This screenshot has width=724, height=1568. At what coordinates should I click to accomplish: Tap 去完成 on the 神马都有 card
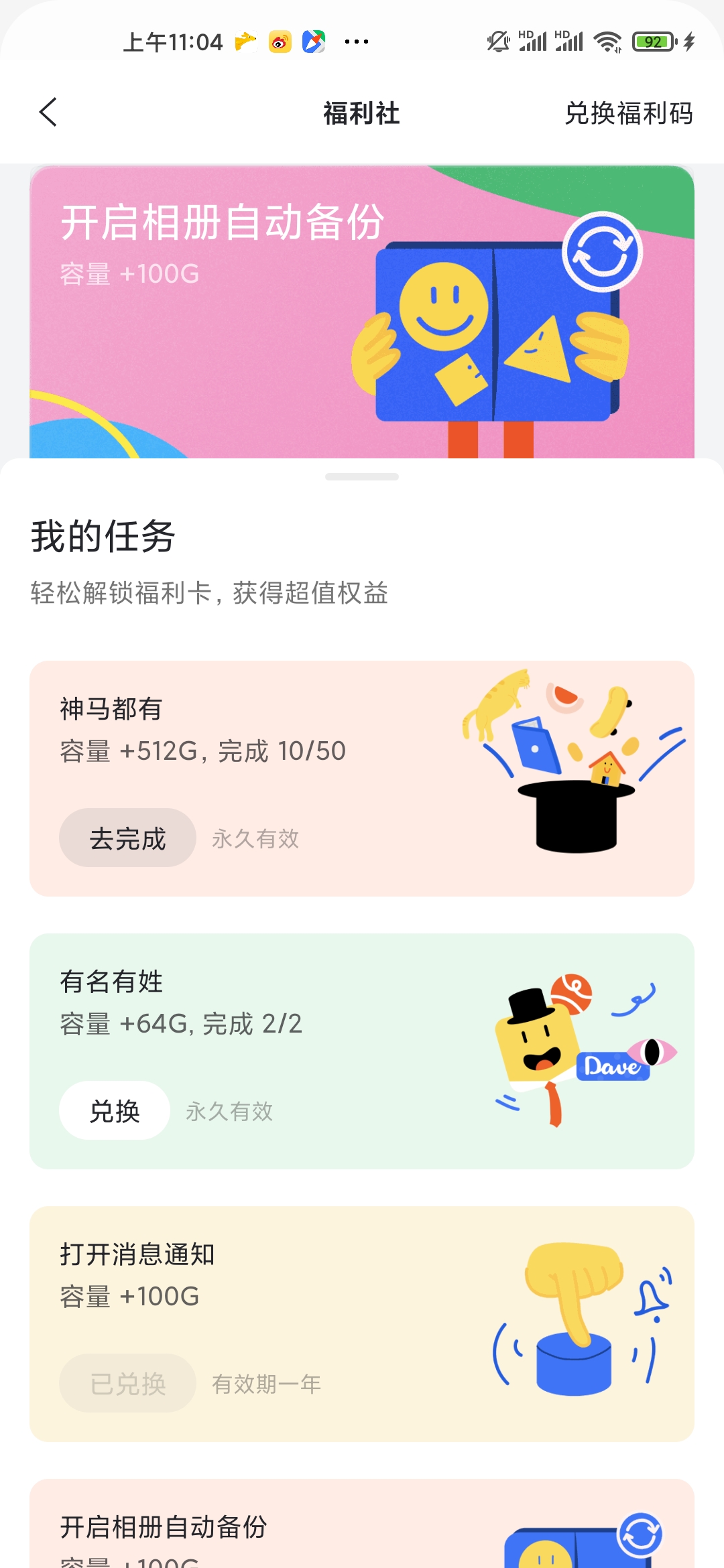[x=127, y=838]
